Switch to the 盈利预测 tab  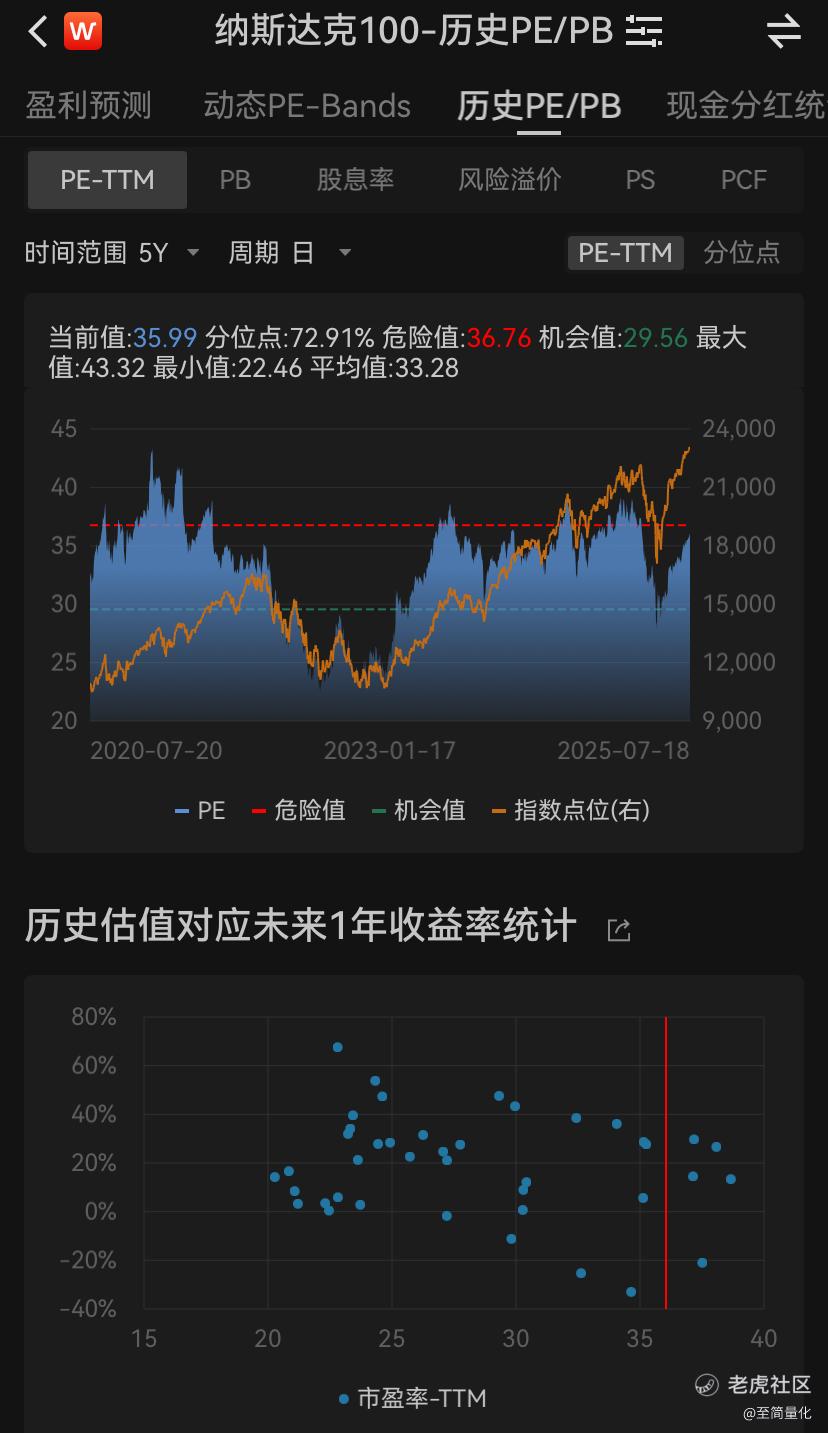[88, 105]
